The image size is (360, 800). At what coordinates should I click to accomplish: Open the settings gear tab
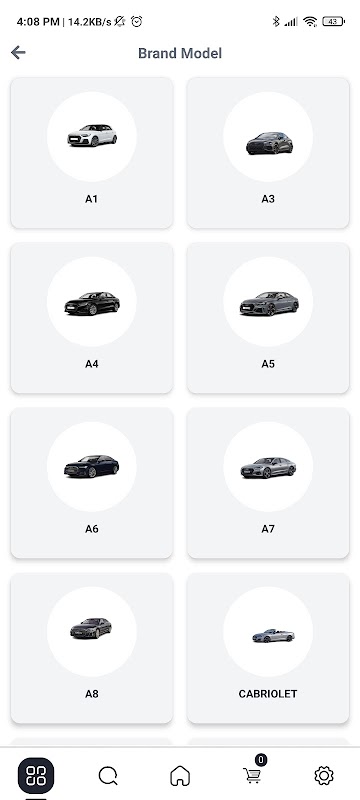[324, 776]
